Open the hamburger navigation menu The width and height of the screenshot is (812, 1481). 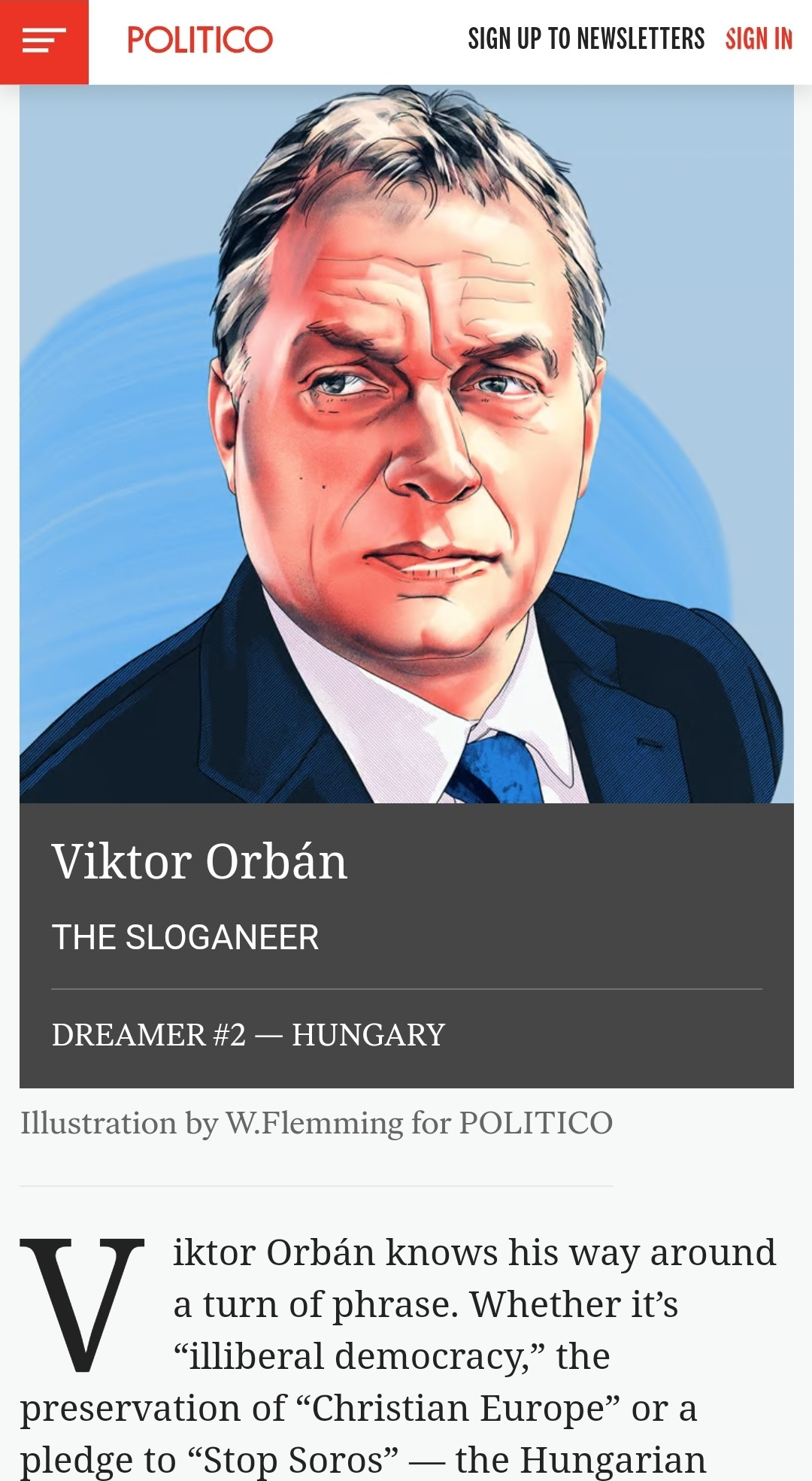(x=44, y=41)
